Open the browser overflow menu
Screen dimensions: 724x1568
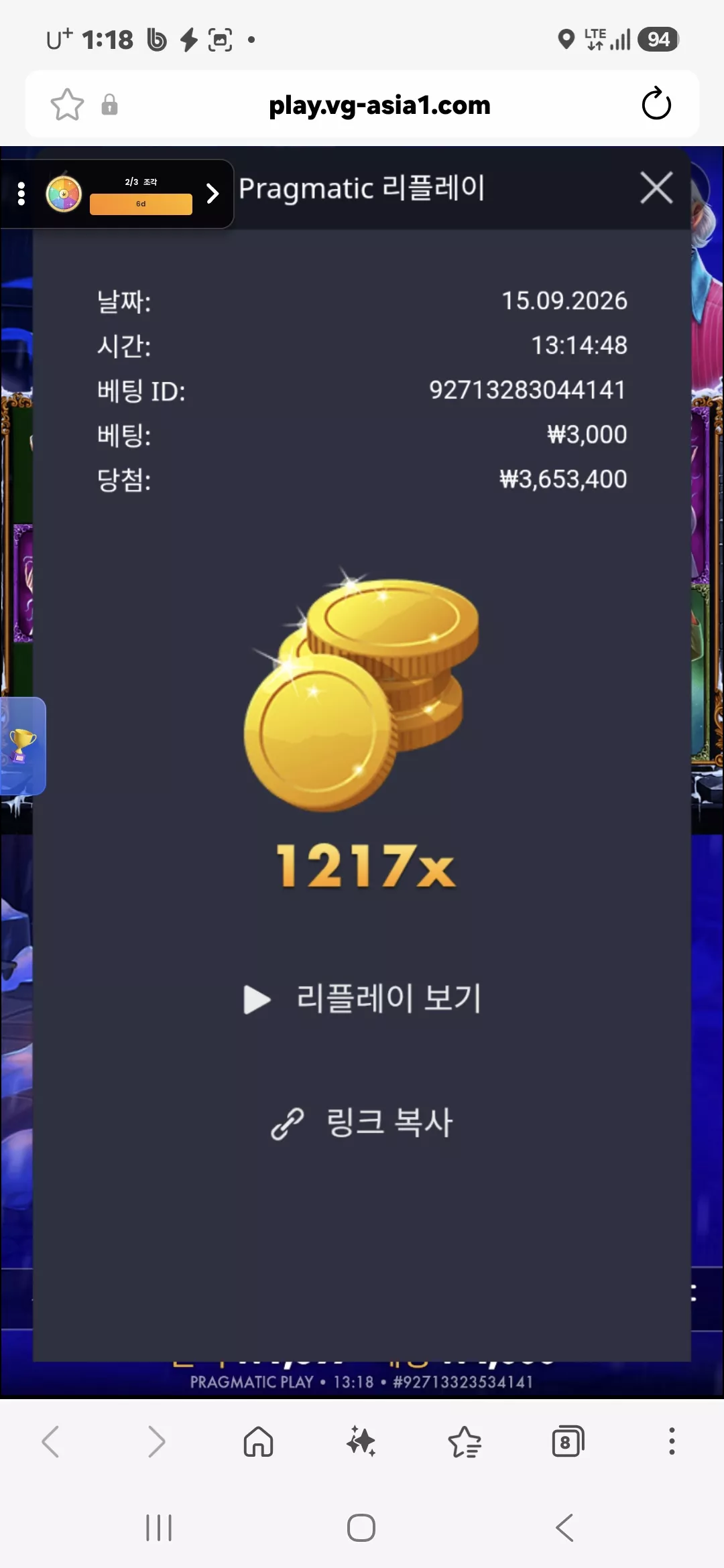click(x=671, y=1441)
